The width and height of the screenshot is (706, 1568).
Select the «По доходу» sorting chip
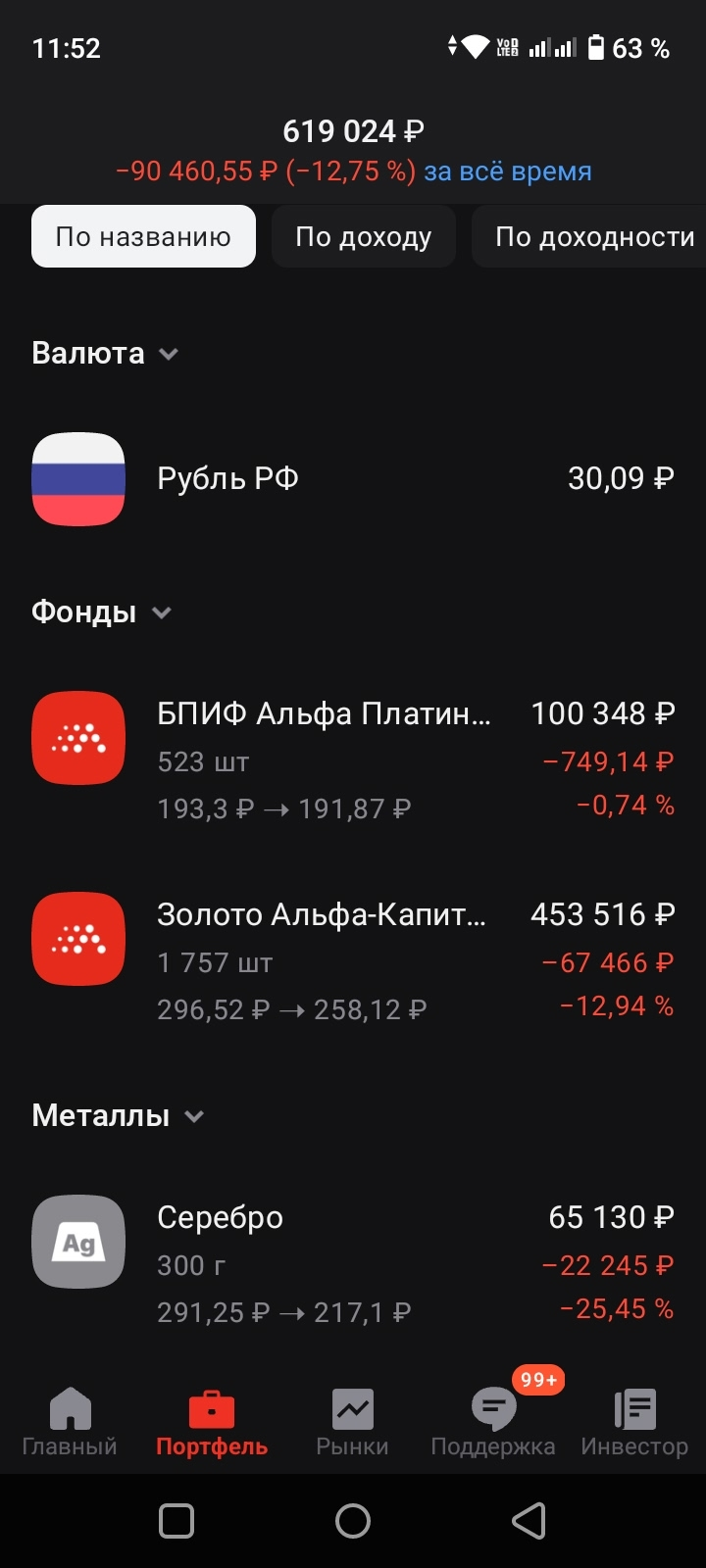(x=363, y=236)
